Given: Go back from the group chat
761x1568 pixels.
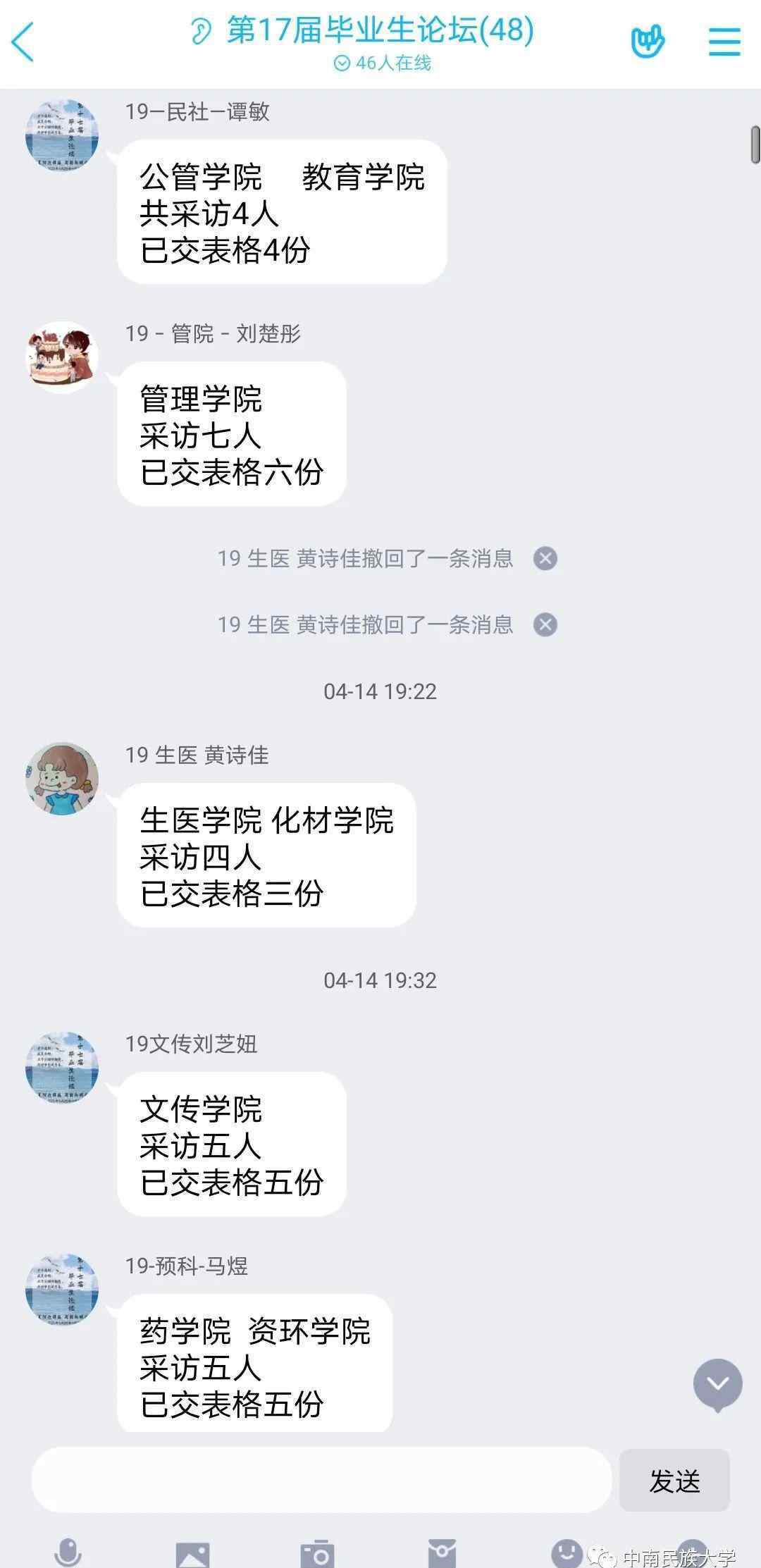Looking at the screenshot, I should tap(23, 41).
